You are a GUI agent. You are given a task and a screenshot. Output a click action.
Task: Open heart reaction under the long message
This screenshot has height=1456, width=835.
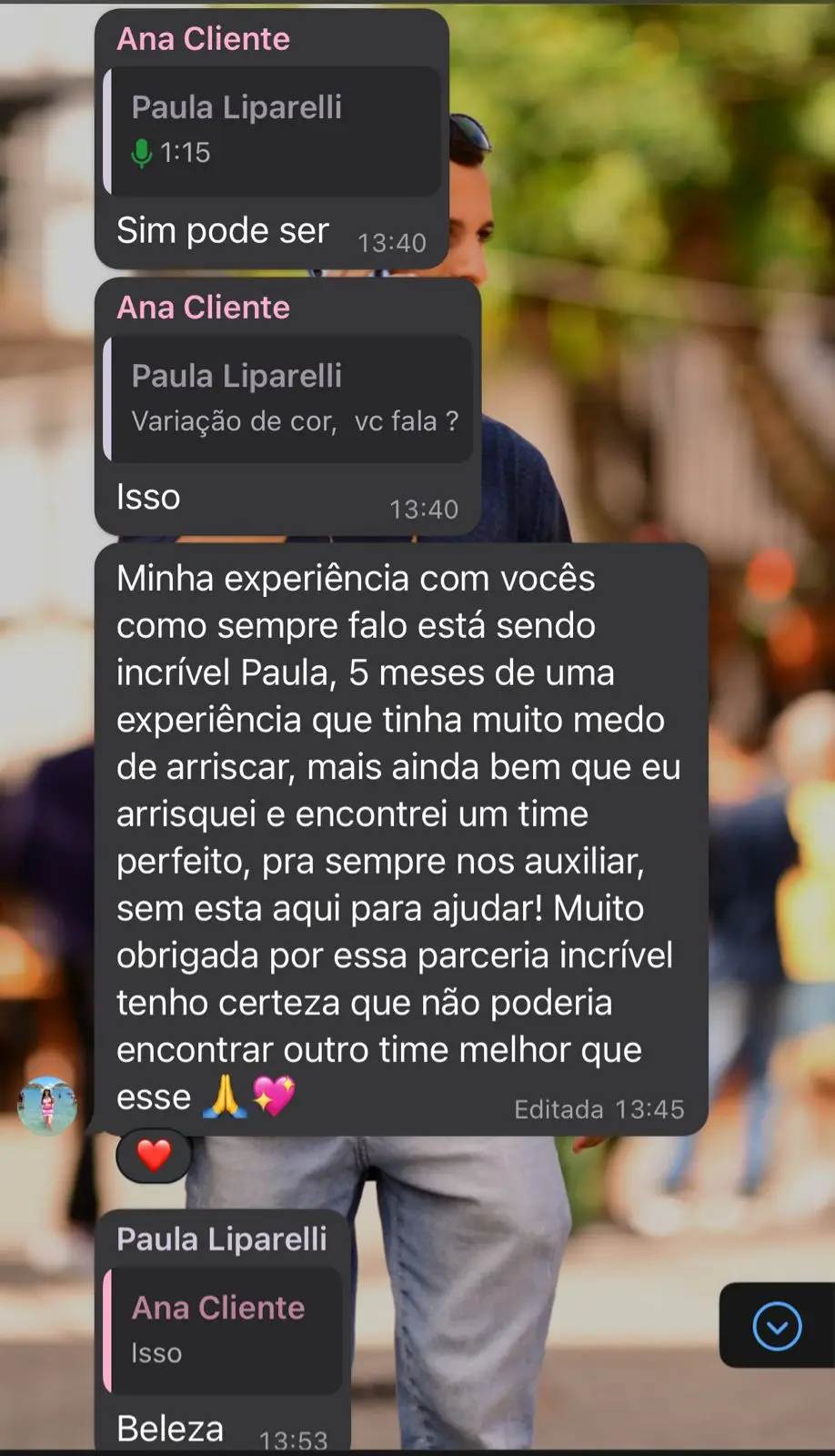click(x=153, y=1156)
